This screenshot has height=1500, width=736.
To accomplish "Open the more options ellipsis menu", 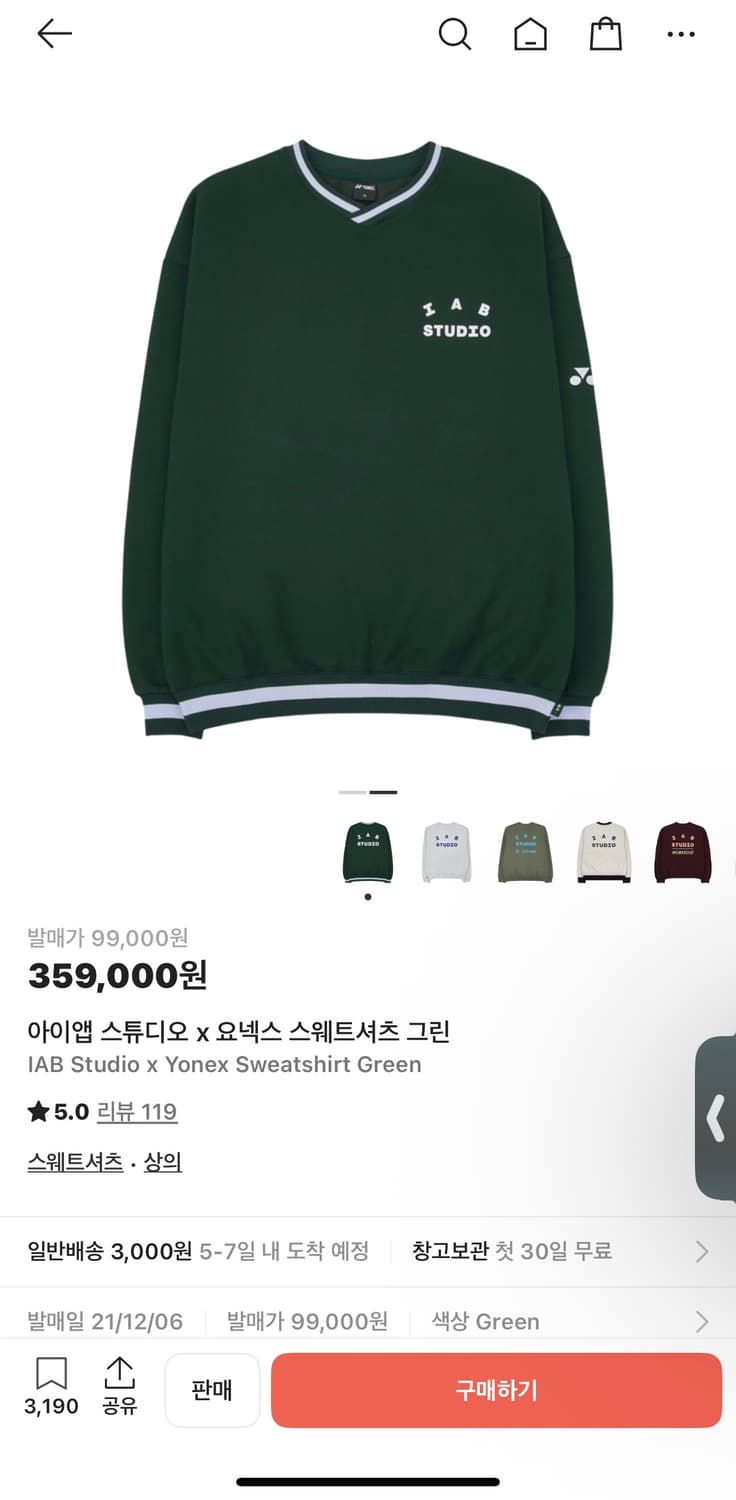I will 681,33.
